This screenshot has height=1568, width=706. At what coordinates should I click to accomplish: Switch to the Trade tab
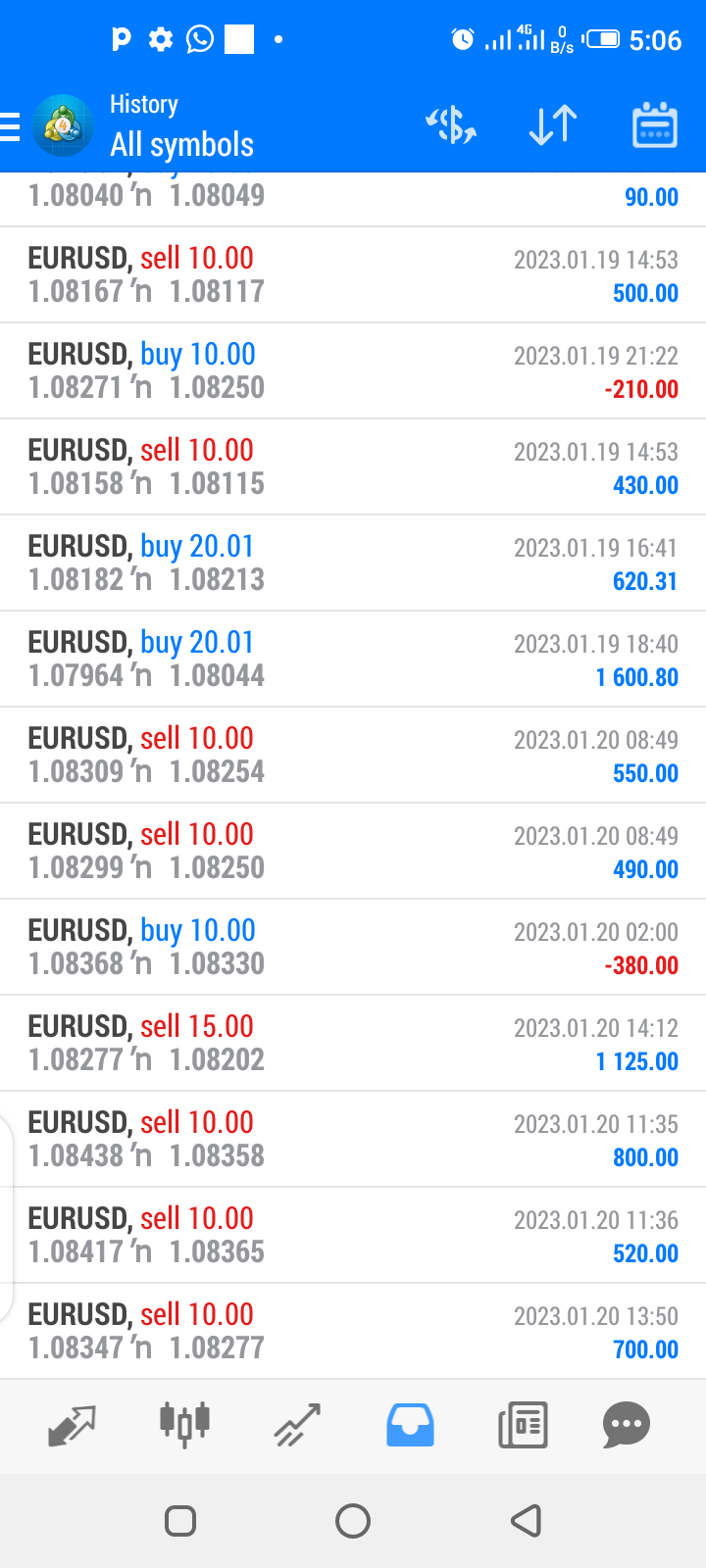point(297,1426)
